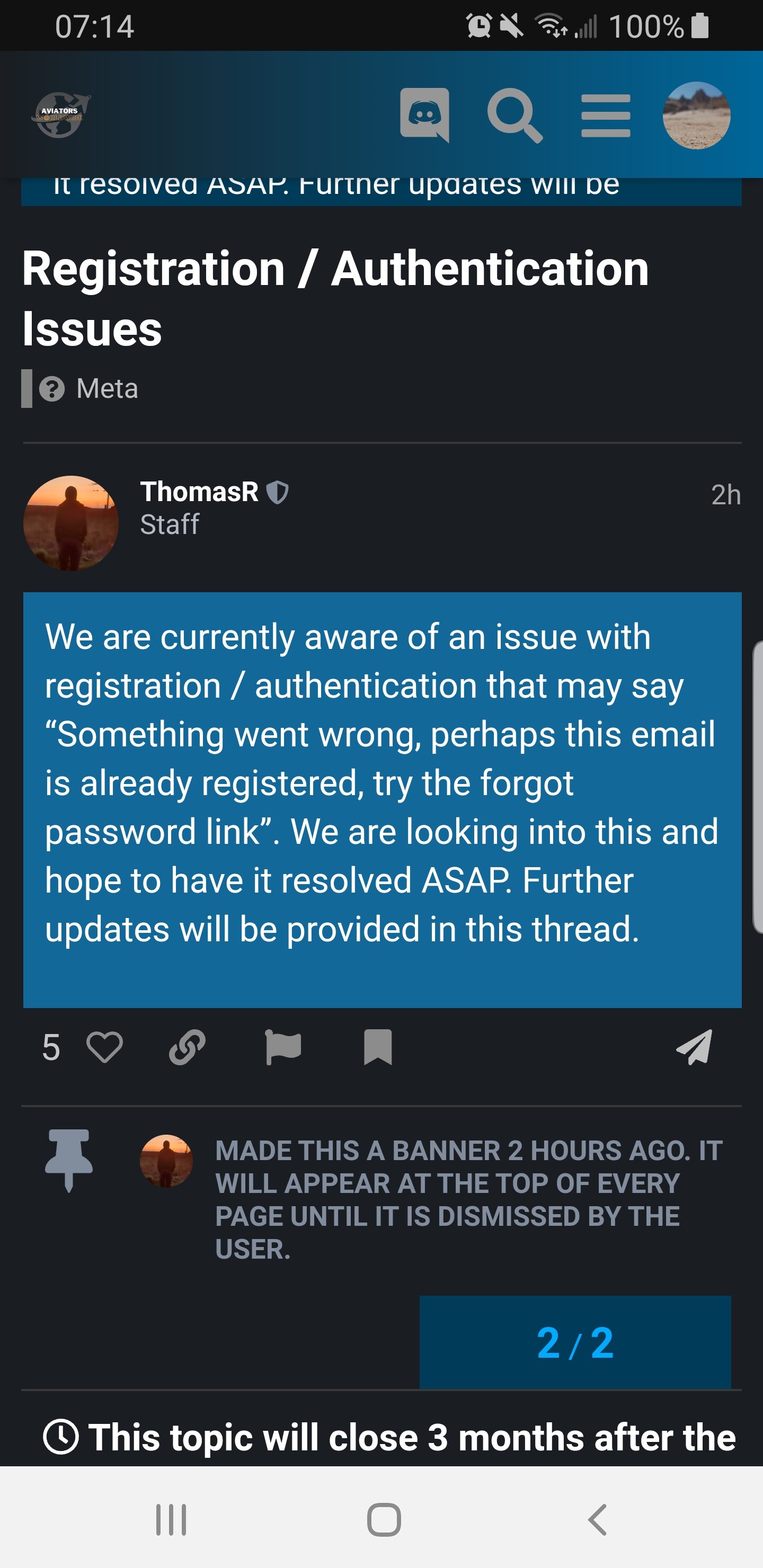Flag ThomasR's post
This screenshot has width=763, height=1568.
(x=283, y=1047)
